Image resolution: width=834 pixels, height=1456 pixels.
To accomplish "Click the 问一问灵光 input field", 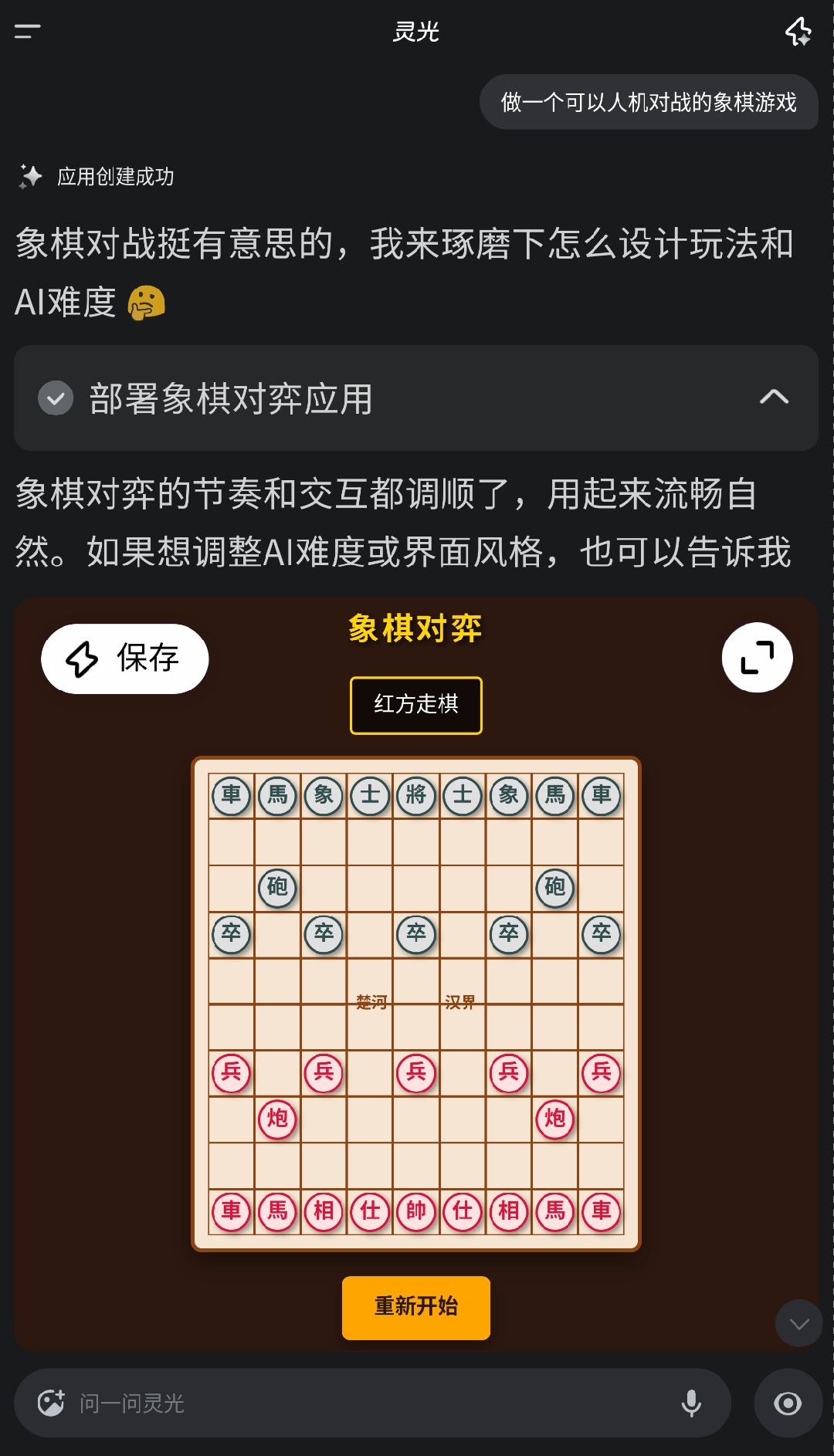I will point(309,1404).
